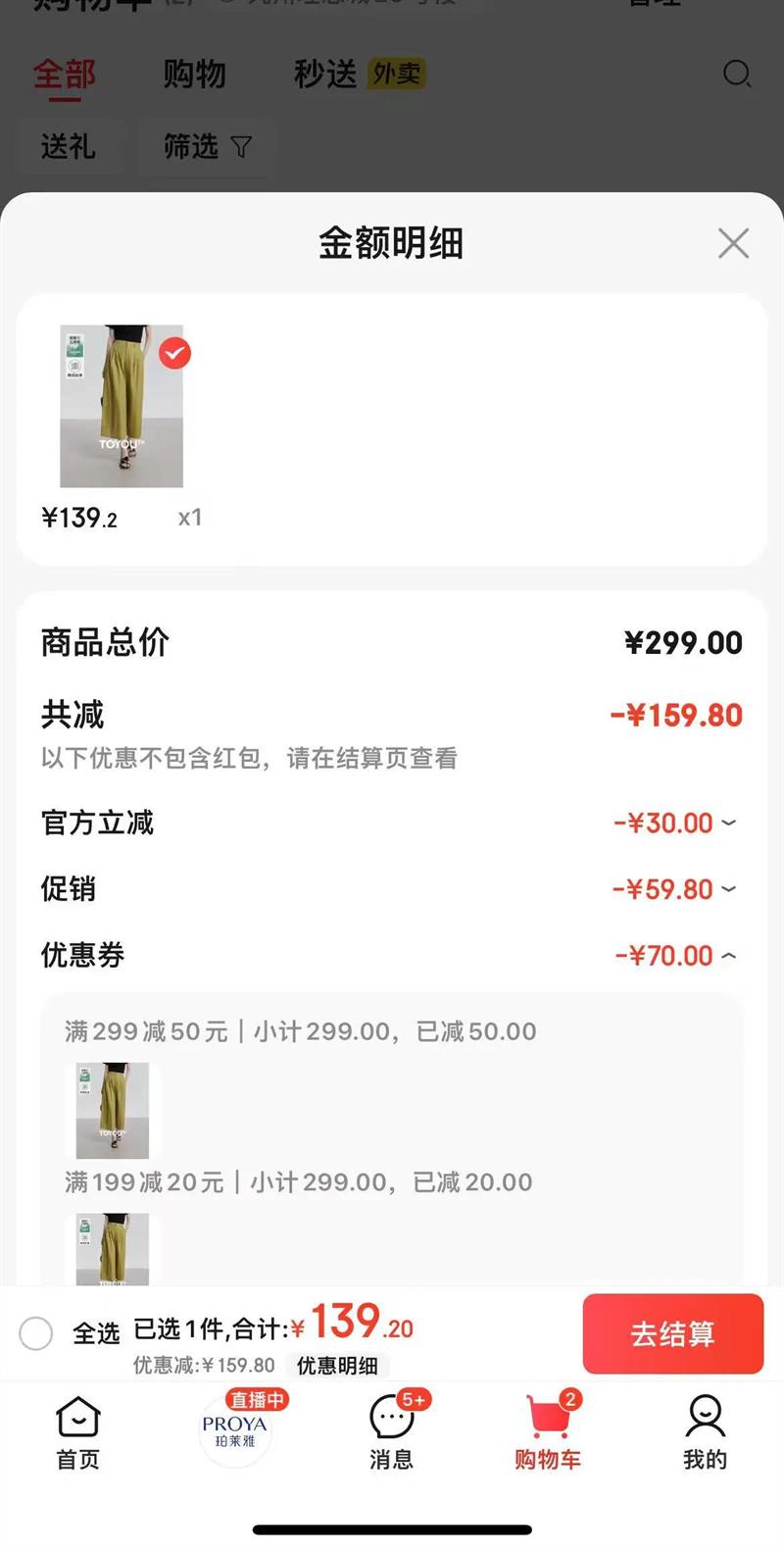Deselect the checked green pants item
The image size is (784, 1551).
(x=174, y=353)
